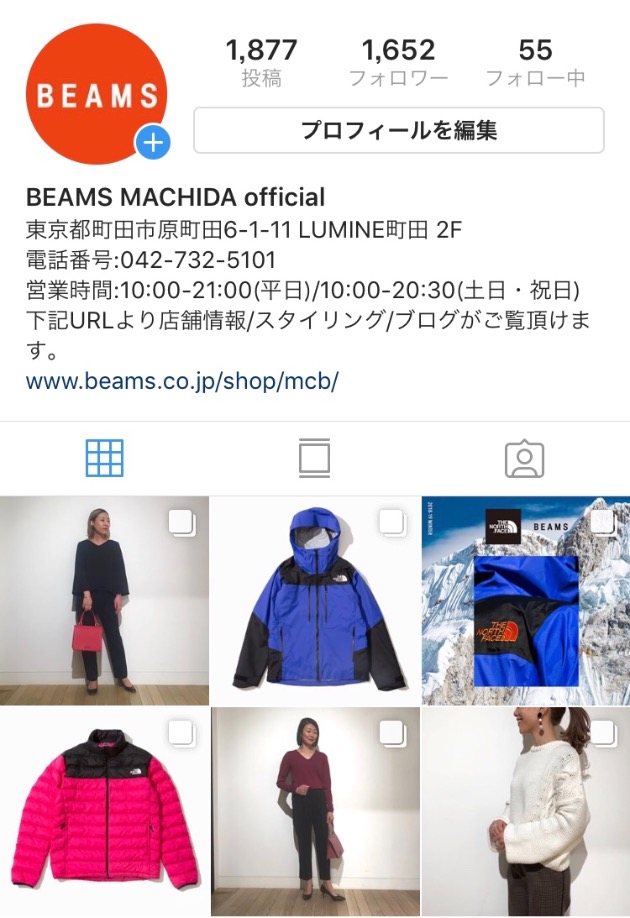Switch to the grid view tab
630x918 pixels.
coord(105,458)
